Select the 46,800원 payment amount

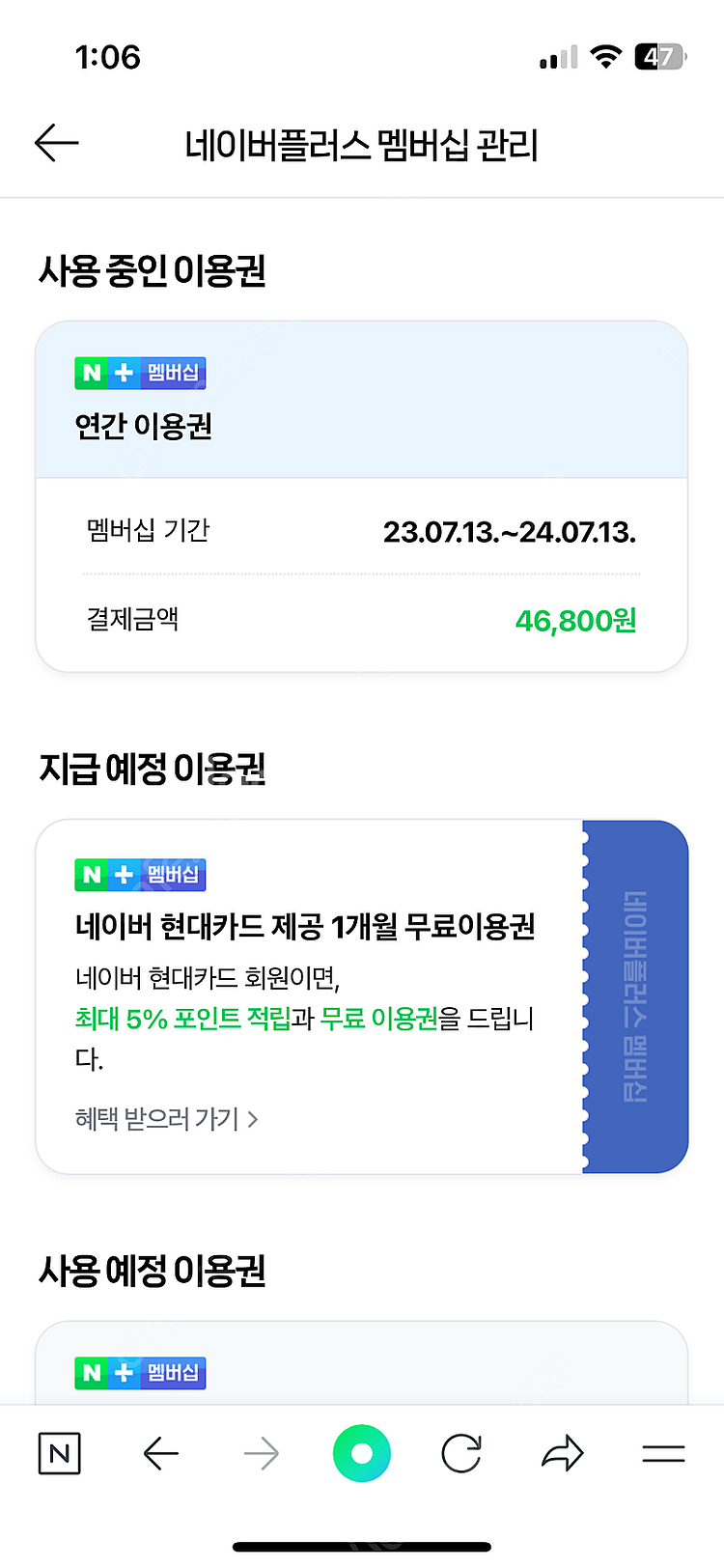point(576,620)
